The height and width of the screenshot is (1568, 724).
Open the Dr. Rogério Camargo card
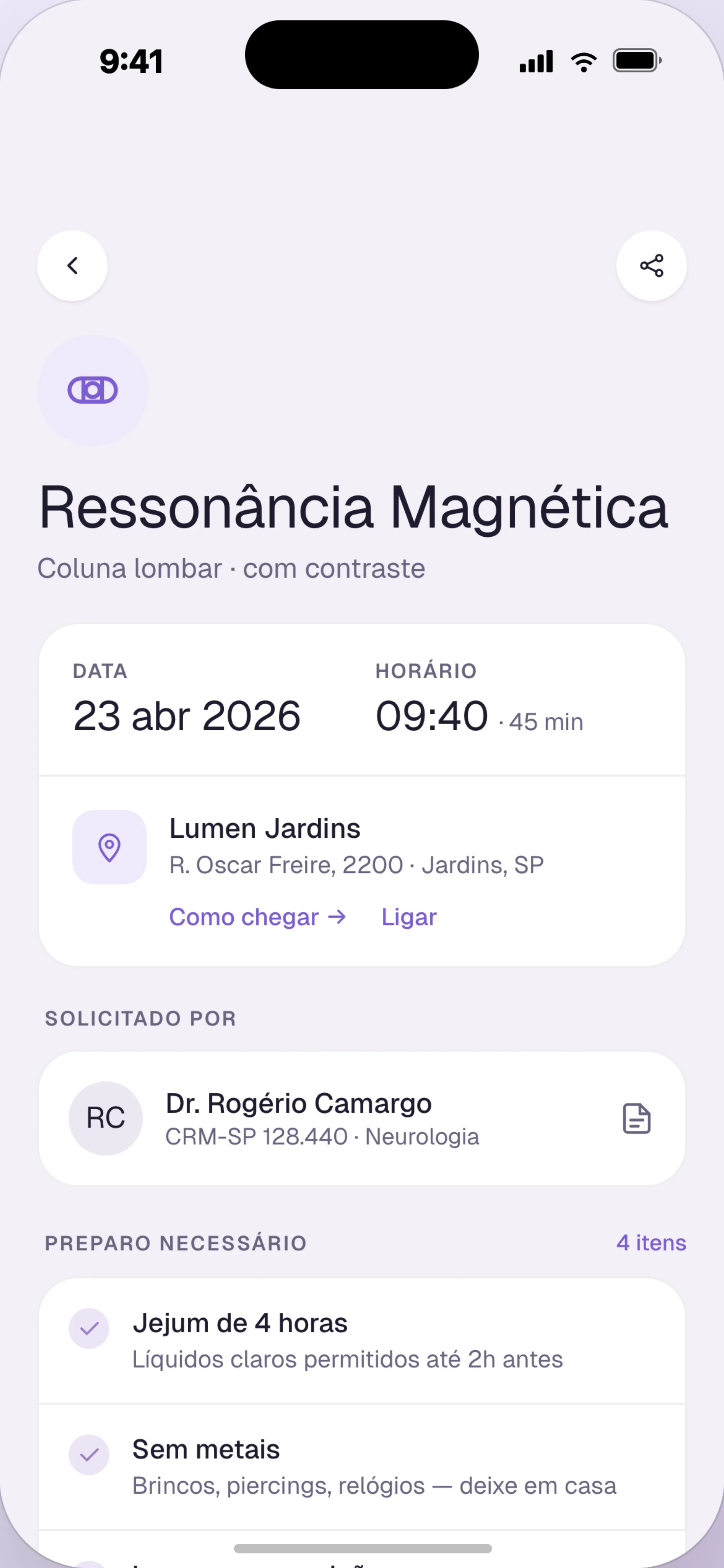pos(362,1118)
